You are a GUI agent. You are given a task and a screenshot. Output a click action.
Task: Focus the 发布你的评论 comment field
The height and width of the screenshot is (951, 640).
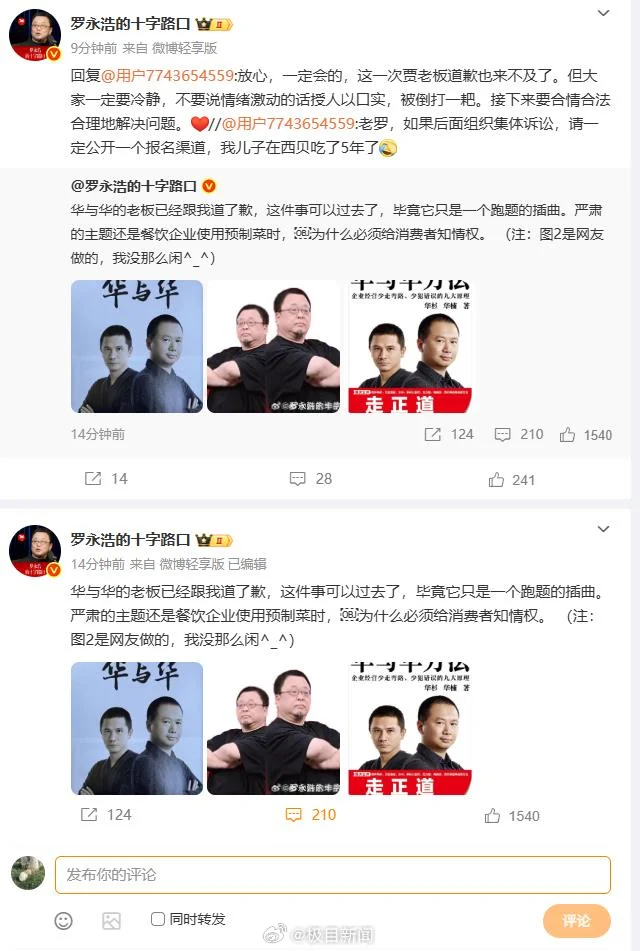click(332, 874)
